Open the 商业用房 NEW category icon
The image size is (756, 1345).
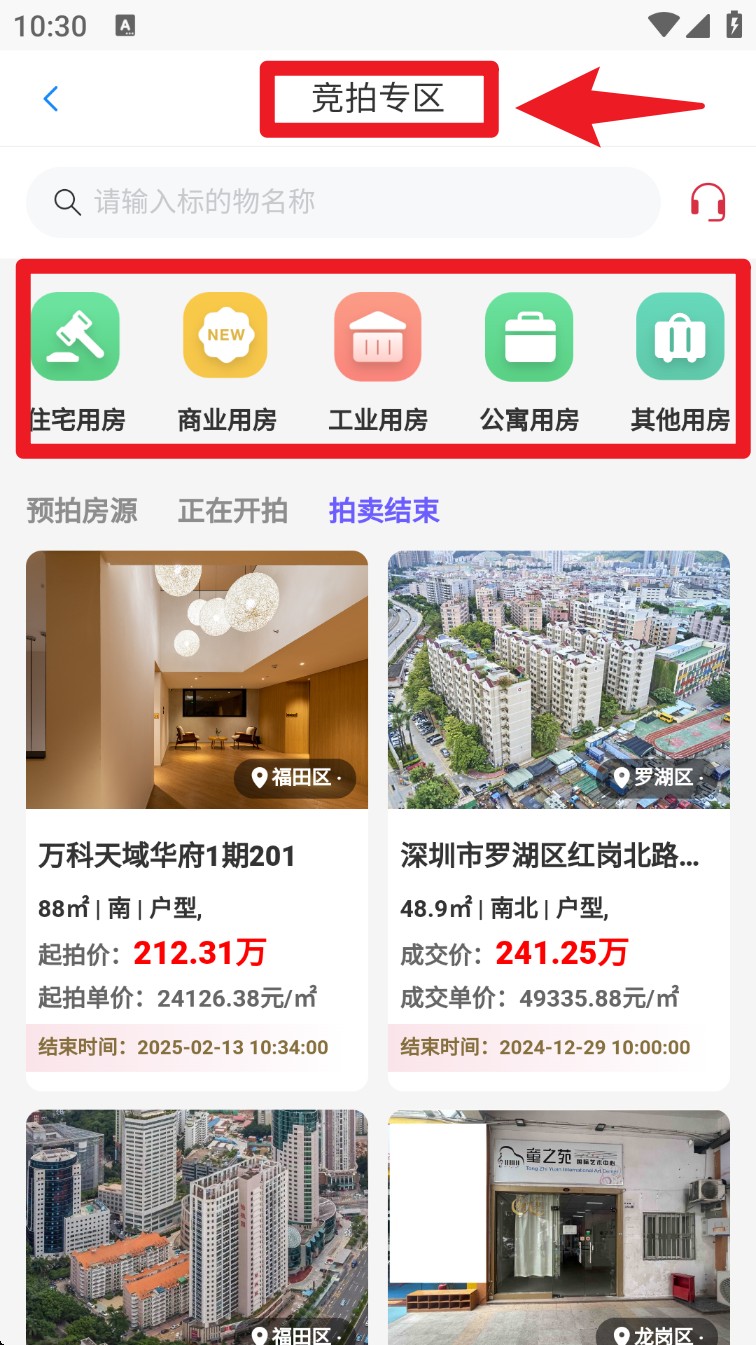pos(226,336)
